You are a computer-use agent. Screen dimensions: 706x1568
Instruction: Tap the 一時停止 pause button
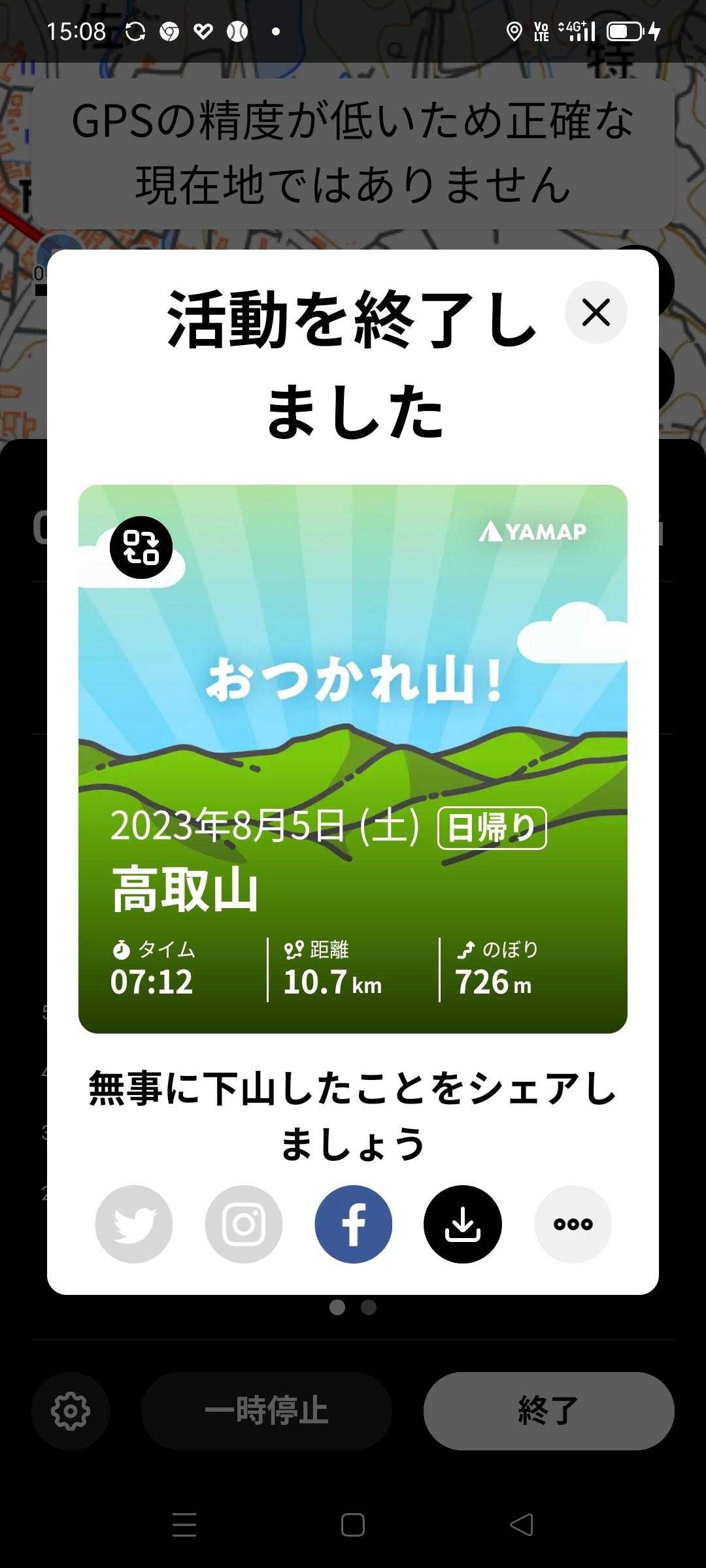pyautogui.click(x=266, y=1411)
